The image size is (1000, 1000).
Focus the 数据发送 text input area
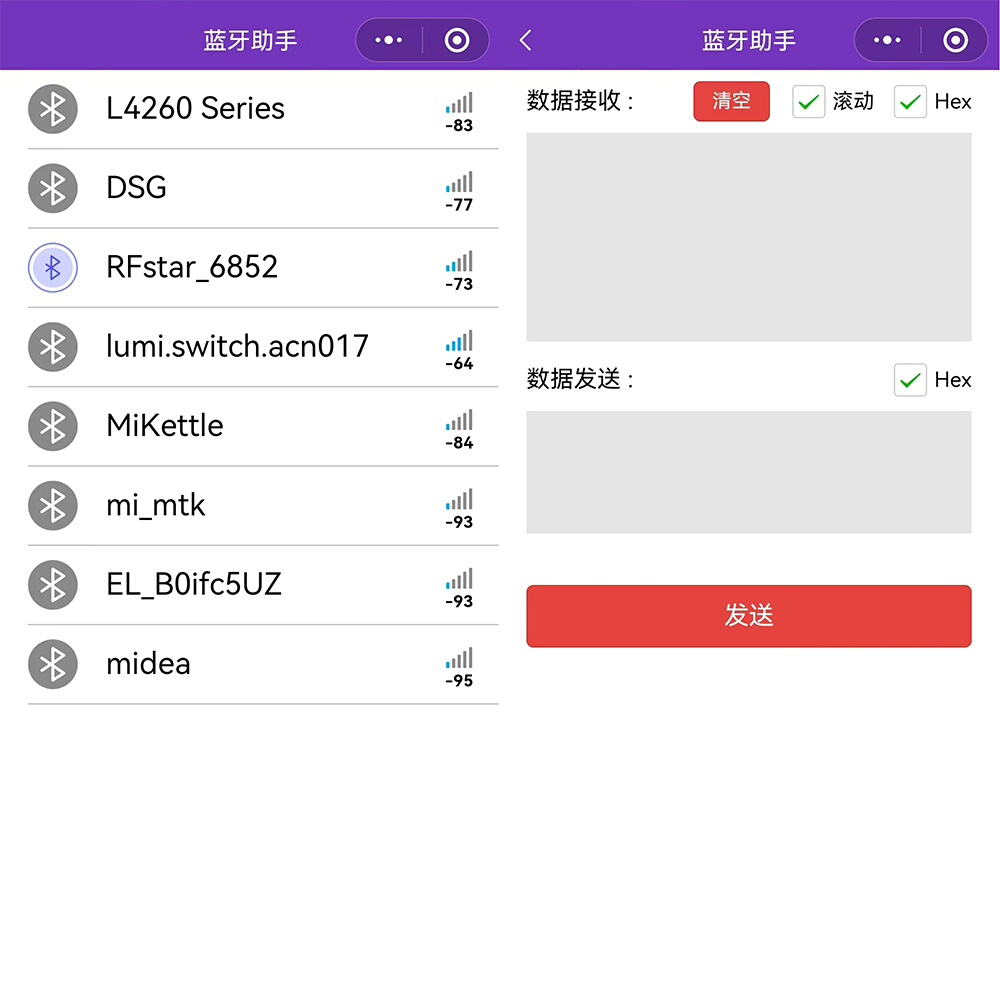748,472
